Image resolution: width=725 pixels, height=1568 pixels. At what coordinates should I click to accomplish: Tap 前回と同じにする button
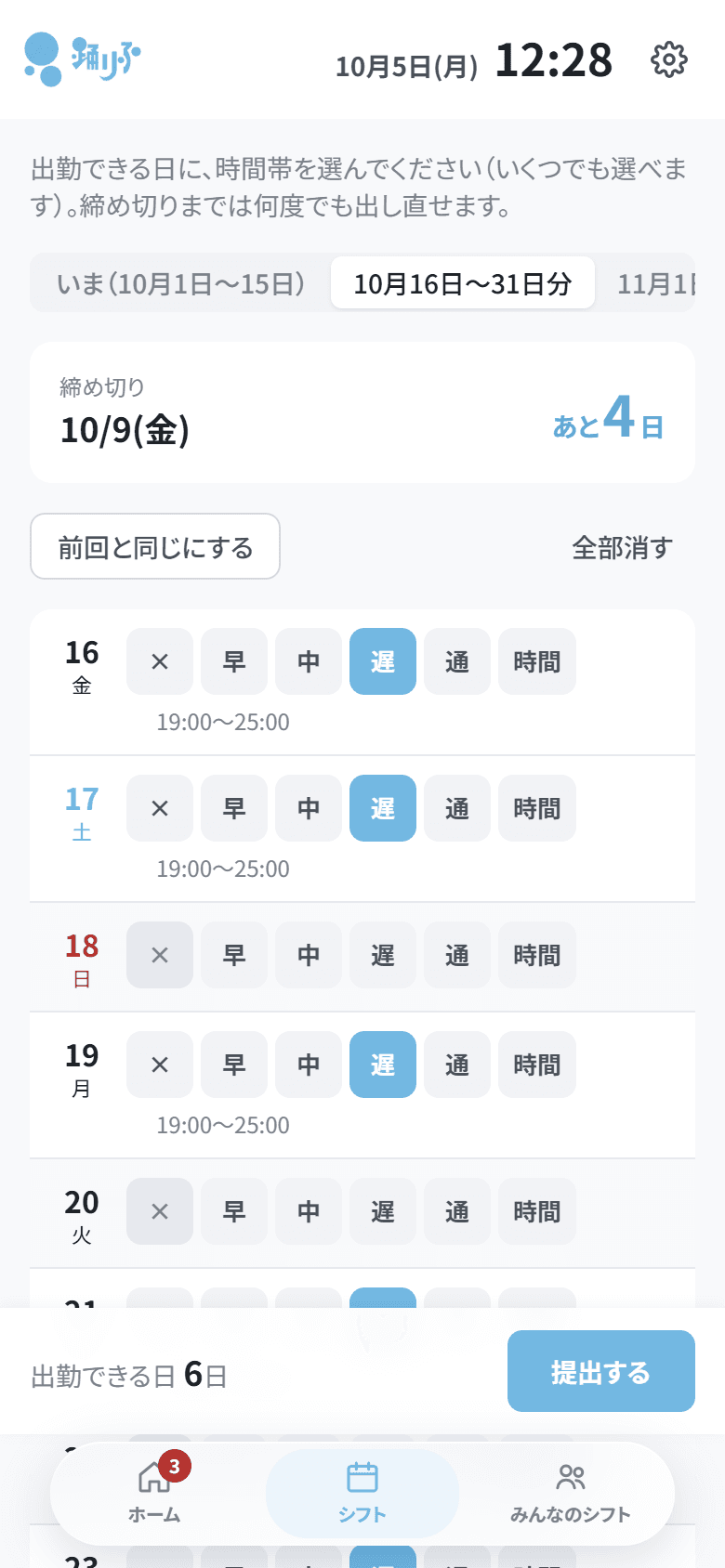click(155, 546)
